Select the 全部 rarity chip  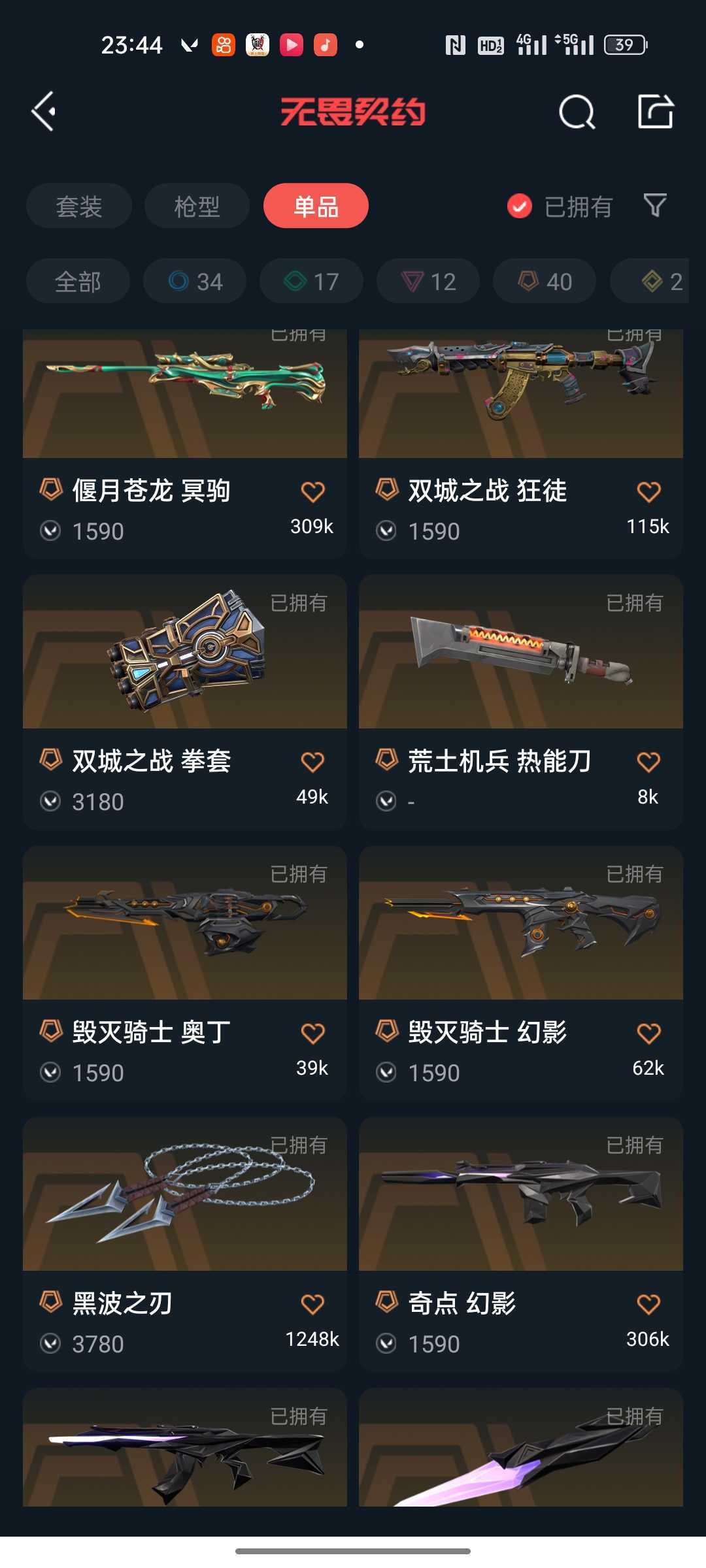78,281
